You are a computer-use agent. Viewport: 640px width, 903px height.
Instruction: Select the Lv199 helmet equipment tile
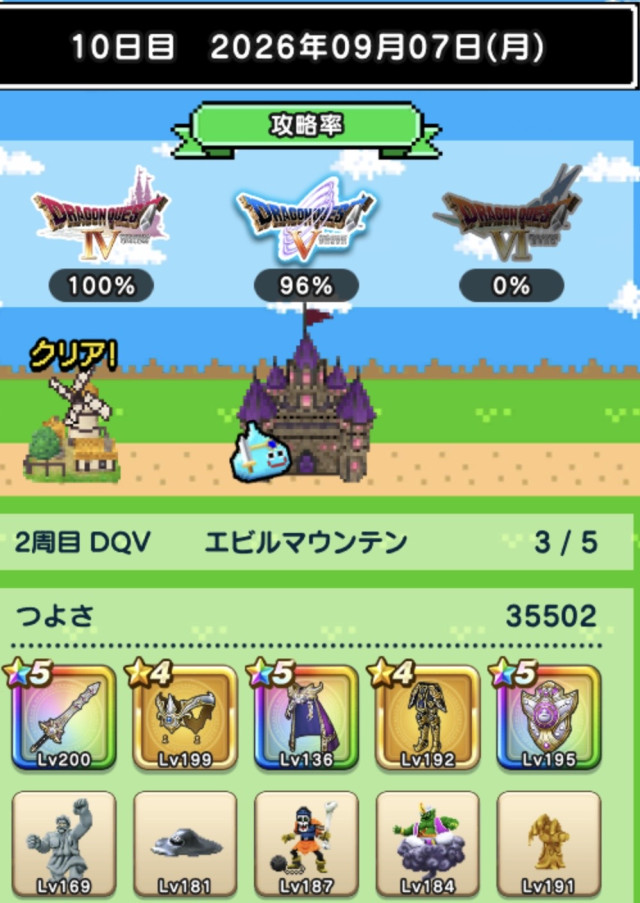click(185, 718)
